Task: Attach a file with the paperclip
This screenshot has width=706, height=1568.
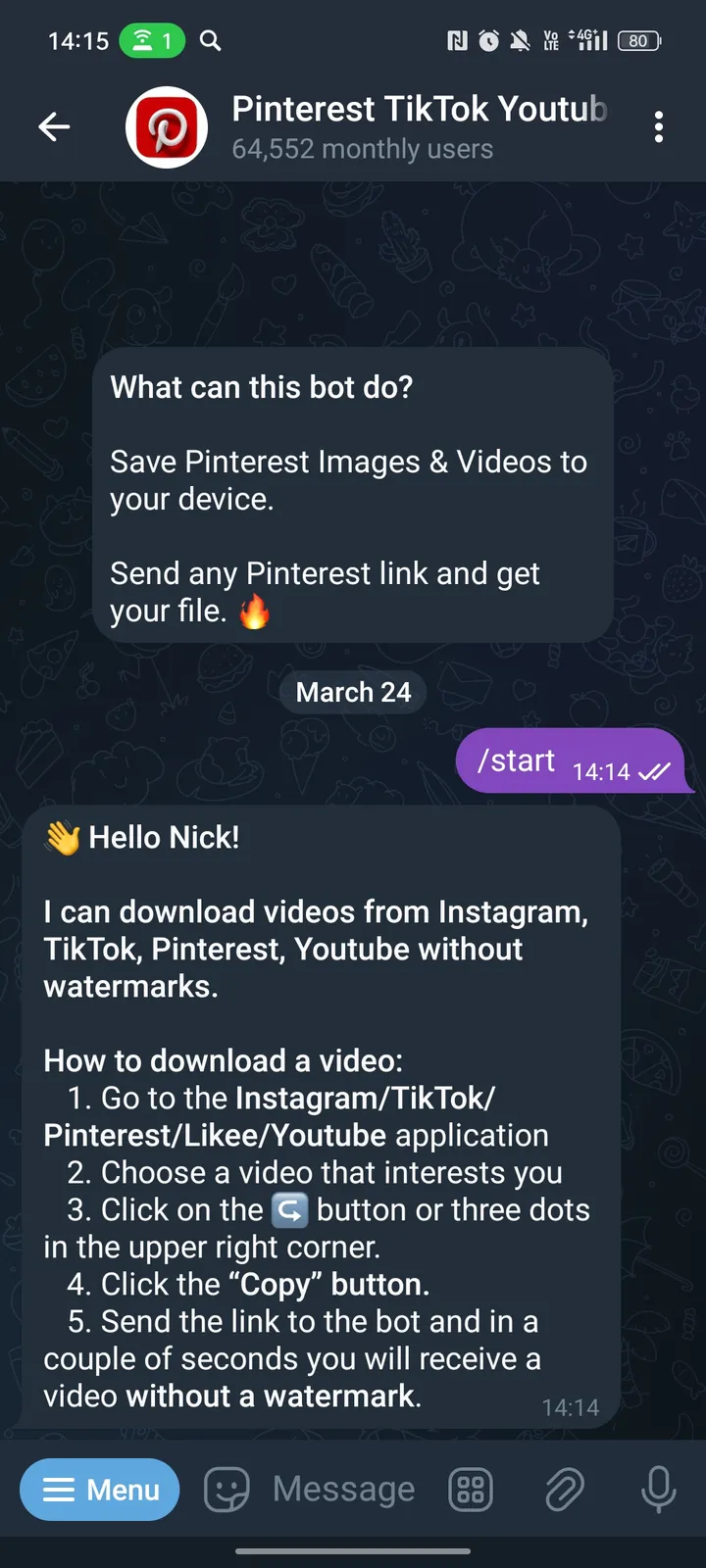Action: tap(565, 1490)
